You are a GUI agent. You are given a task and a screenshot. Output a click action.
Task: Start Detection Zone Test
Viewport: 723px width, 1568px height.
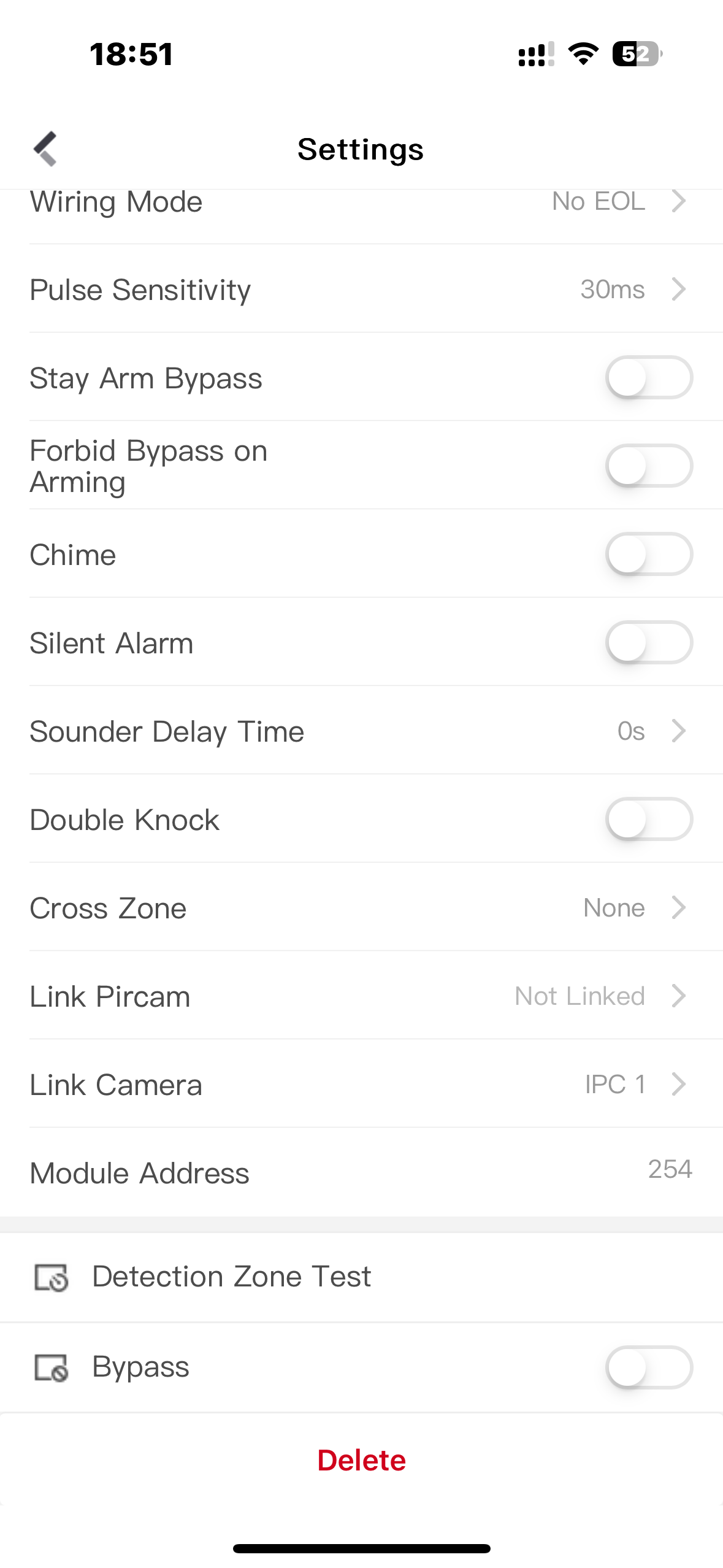[361, 1277]
